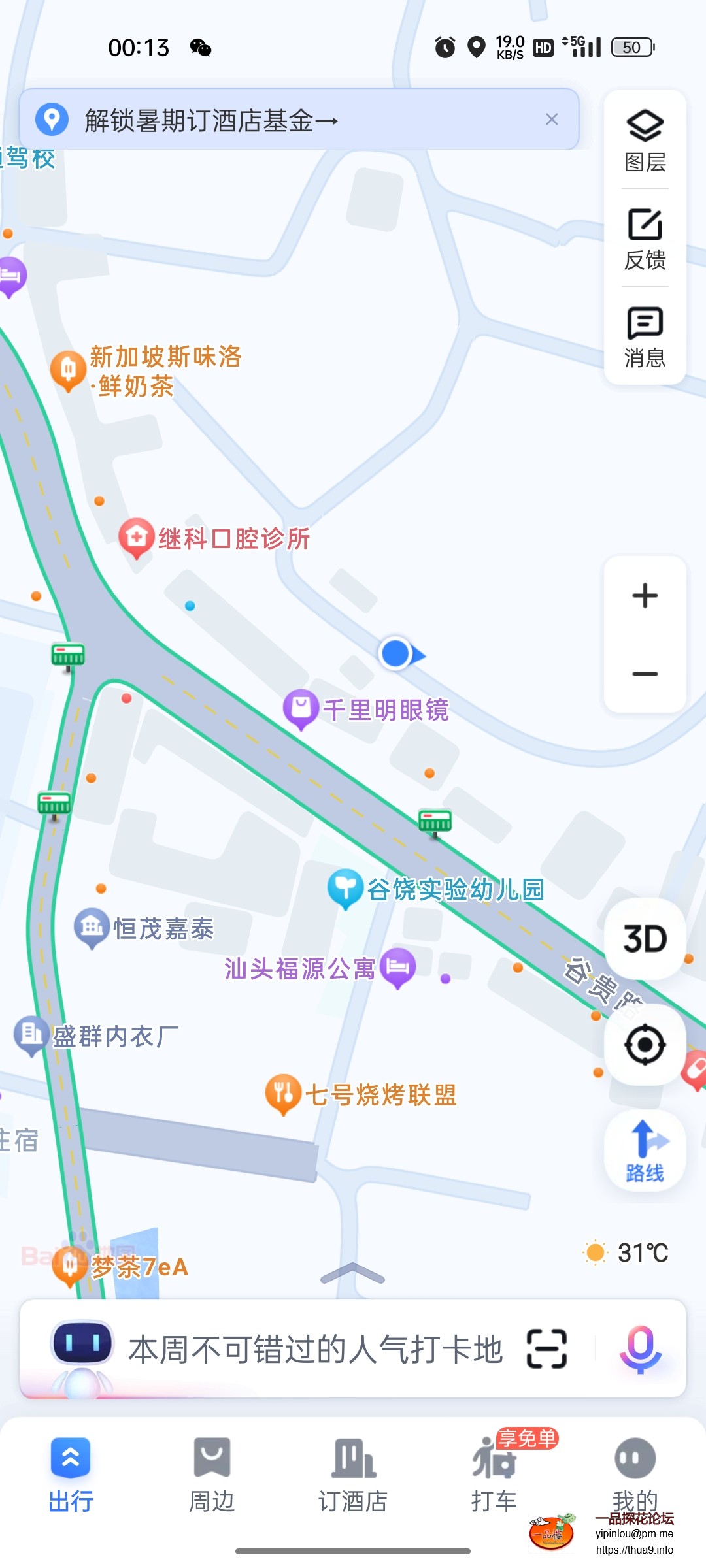Switch to the 打车 tab

click(494, 1474)
